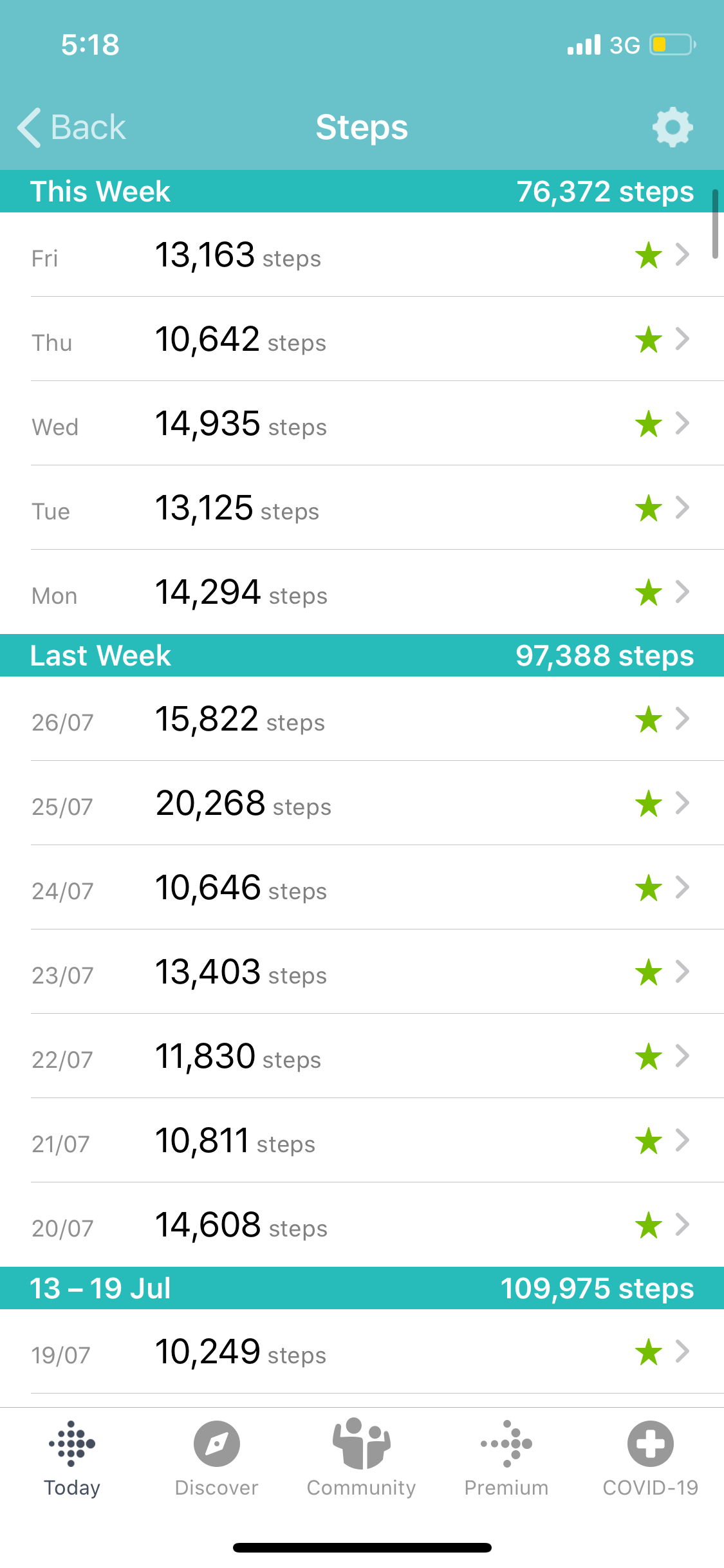724x1568 pixels.
Task: View the 26/07 steps entry
Action: tap(362, 719)
